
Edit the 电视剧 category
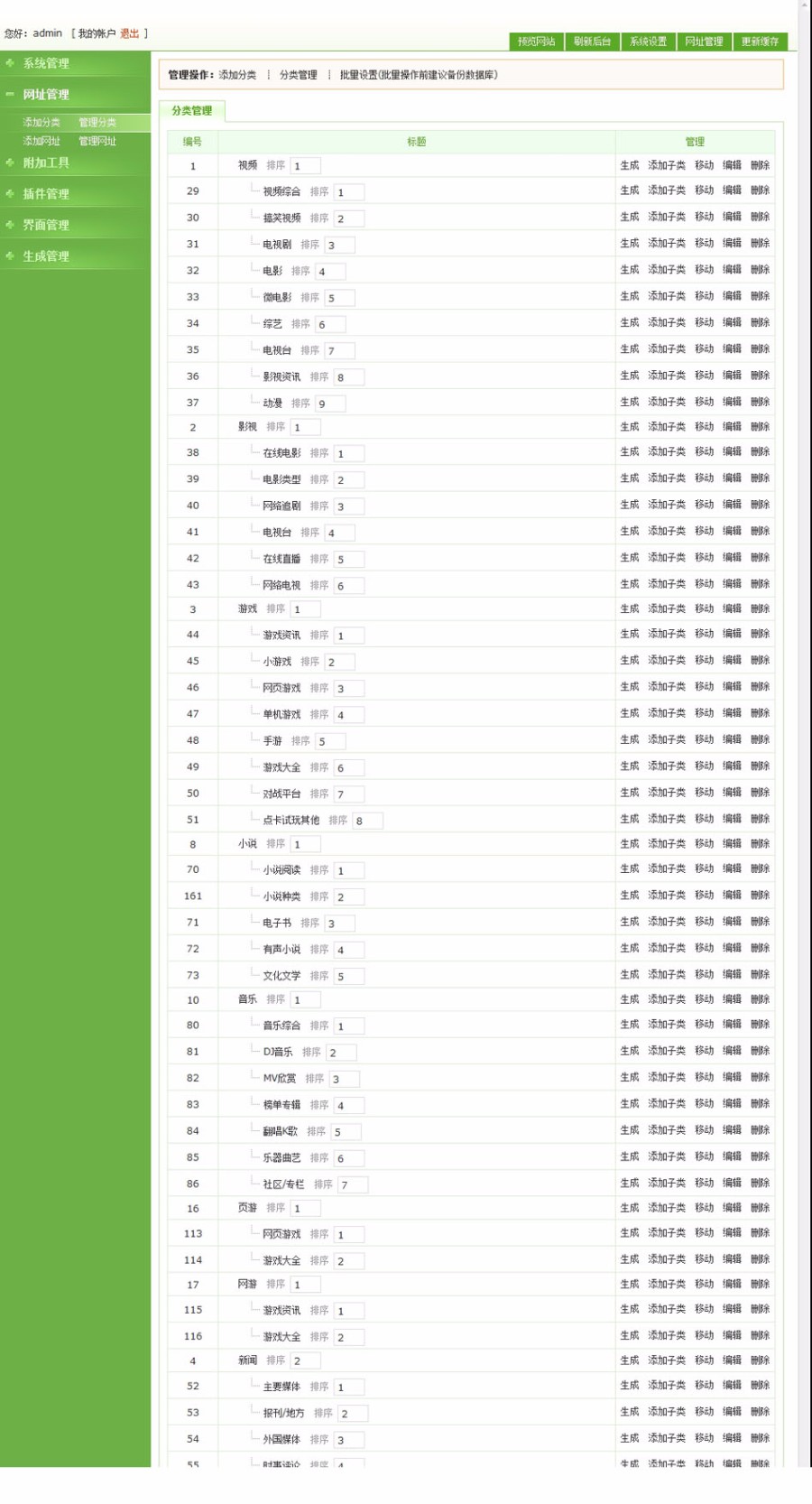coord(732,243)
